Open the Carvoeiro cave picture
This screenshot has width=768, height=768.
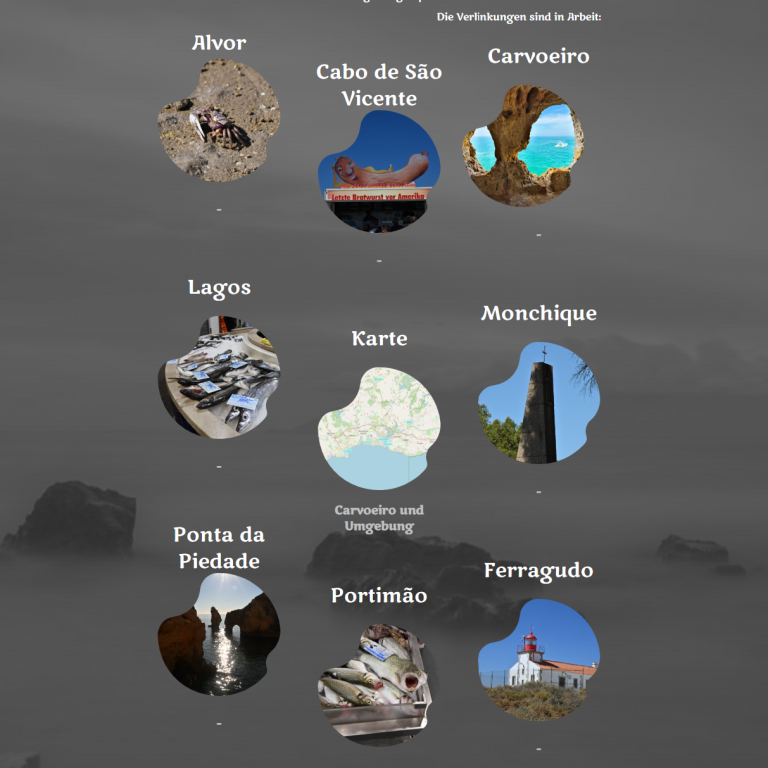(523, 146)
